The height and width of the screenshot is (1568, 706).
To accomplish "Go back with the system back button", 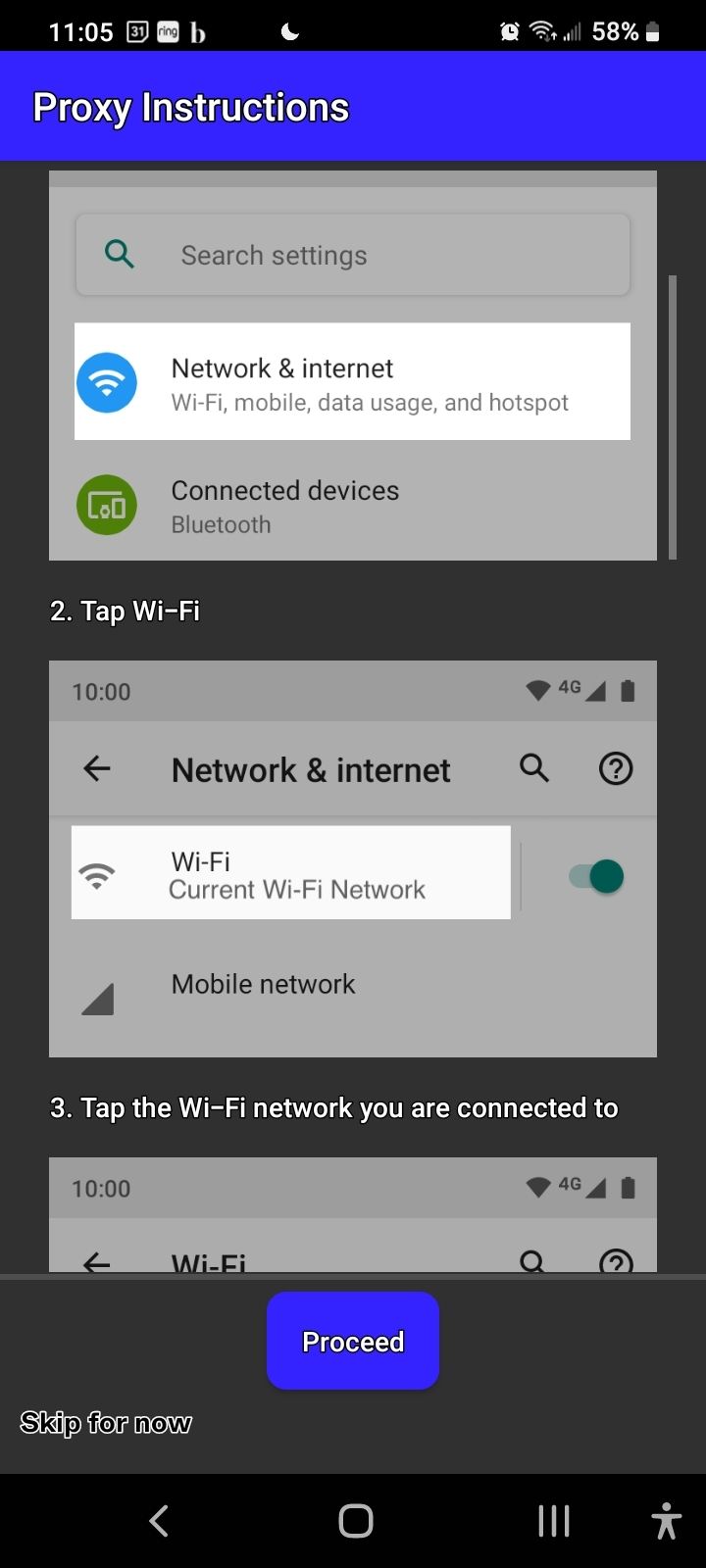I will pyautogui.click(x=159, y=1521).
